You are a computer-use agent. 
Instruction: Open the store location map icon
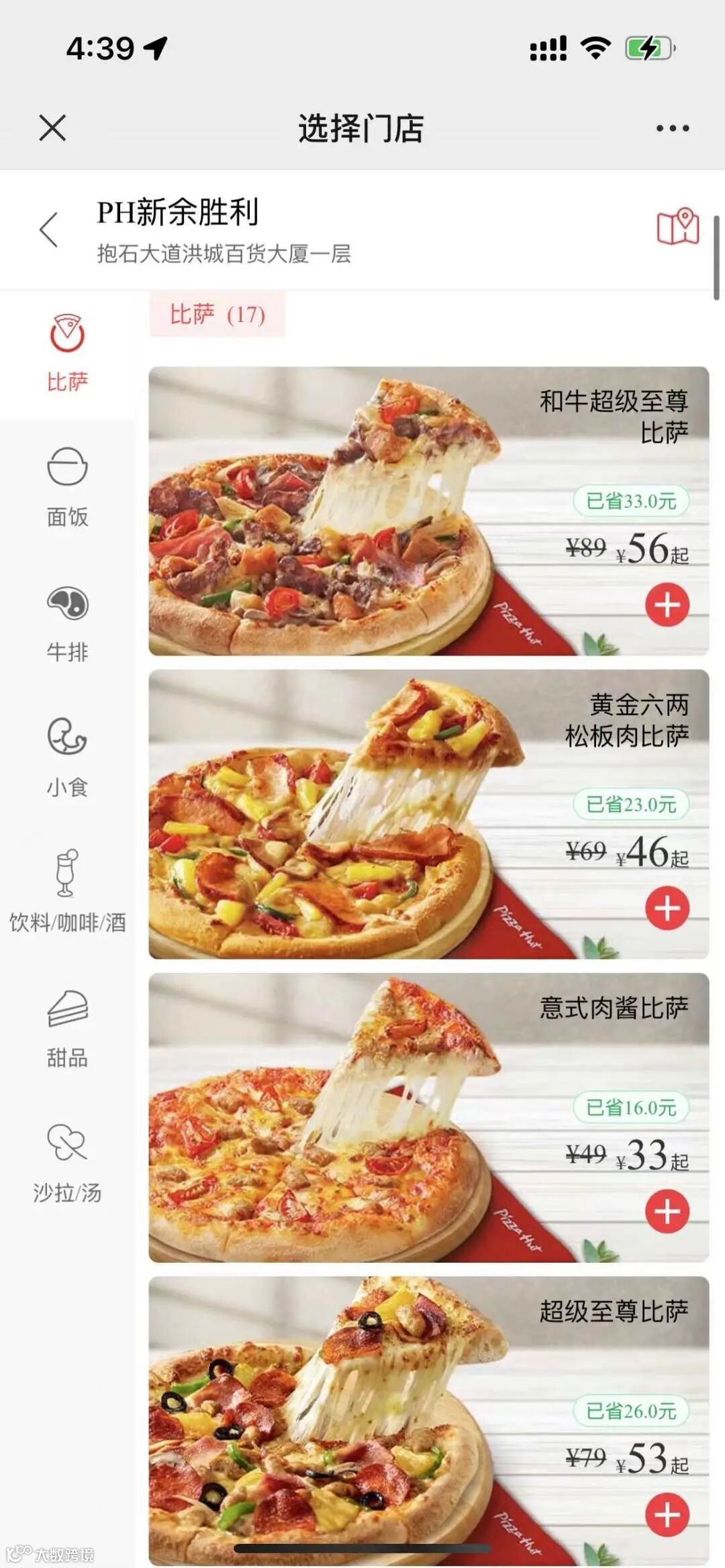pos(677,227)
